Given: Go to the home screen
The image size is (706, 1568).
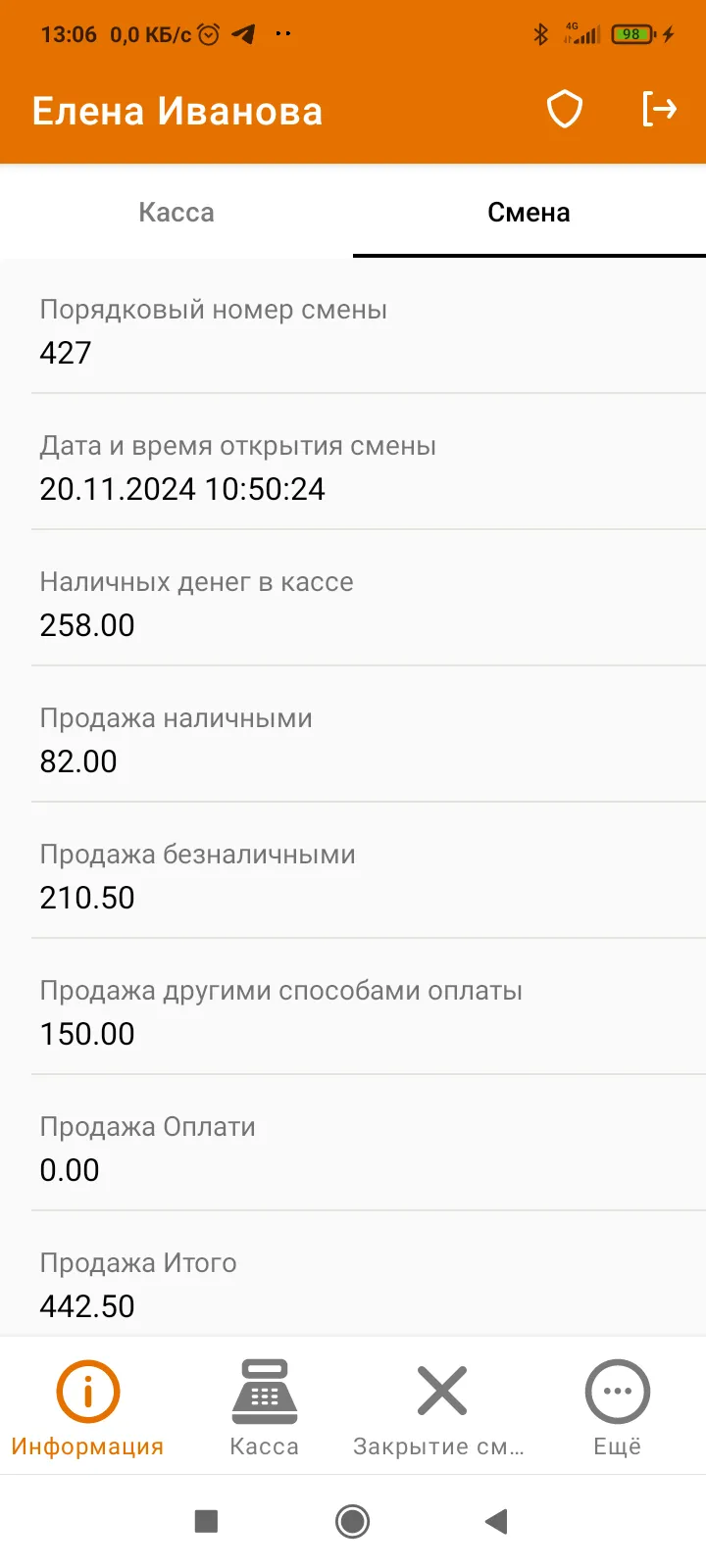Looking at the screenshot, I should pos(353,1521).
